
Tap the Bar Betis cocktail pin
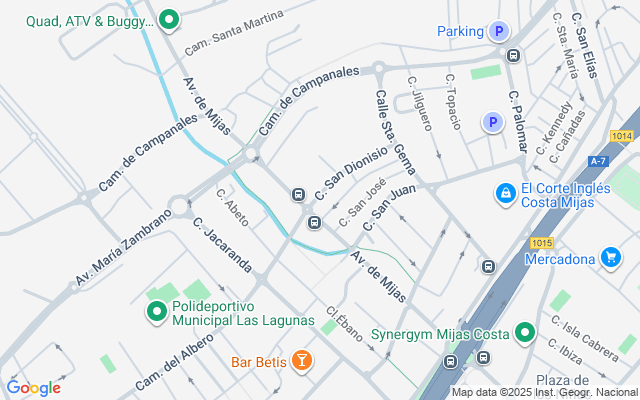click(301, 361)
